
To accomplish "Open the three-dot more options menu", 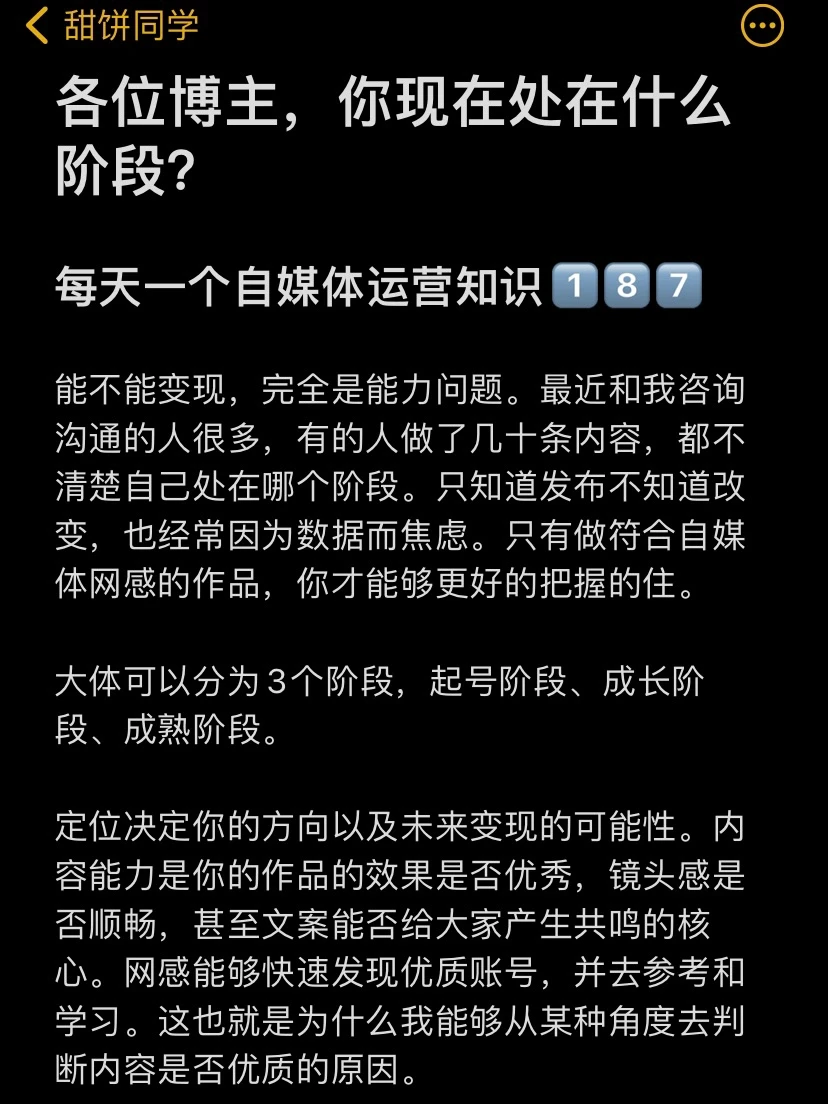I will pos(761,27).
